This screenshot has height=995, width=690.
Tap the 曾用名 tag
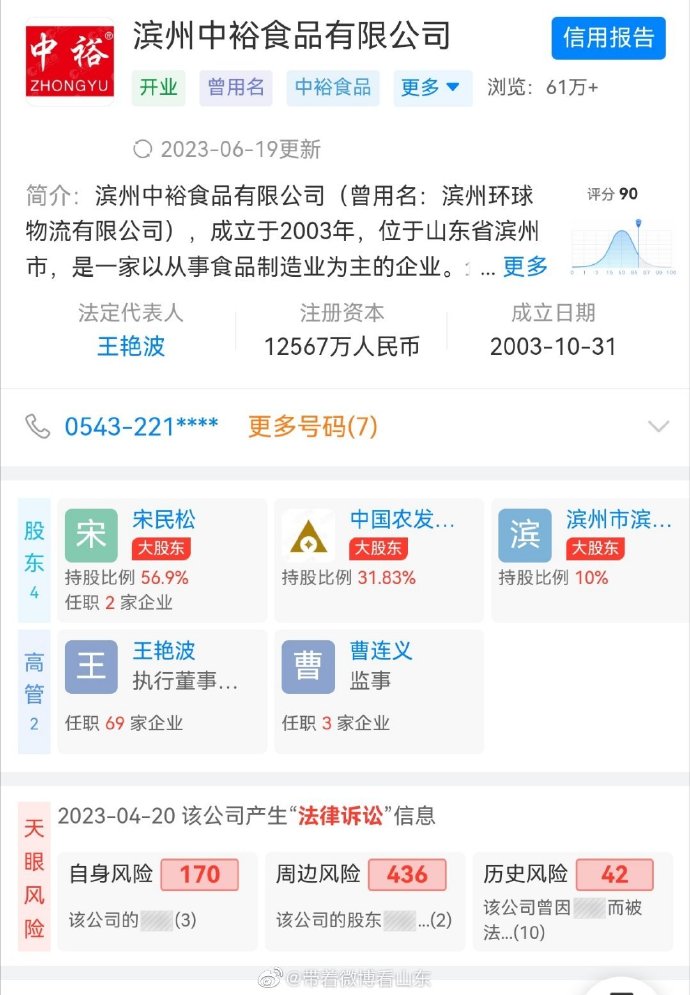pos(236,87)
